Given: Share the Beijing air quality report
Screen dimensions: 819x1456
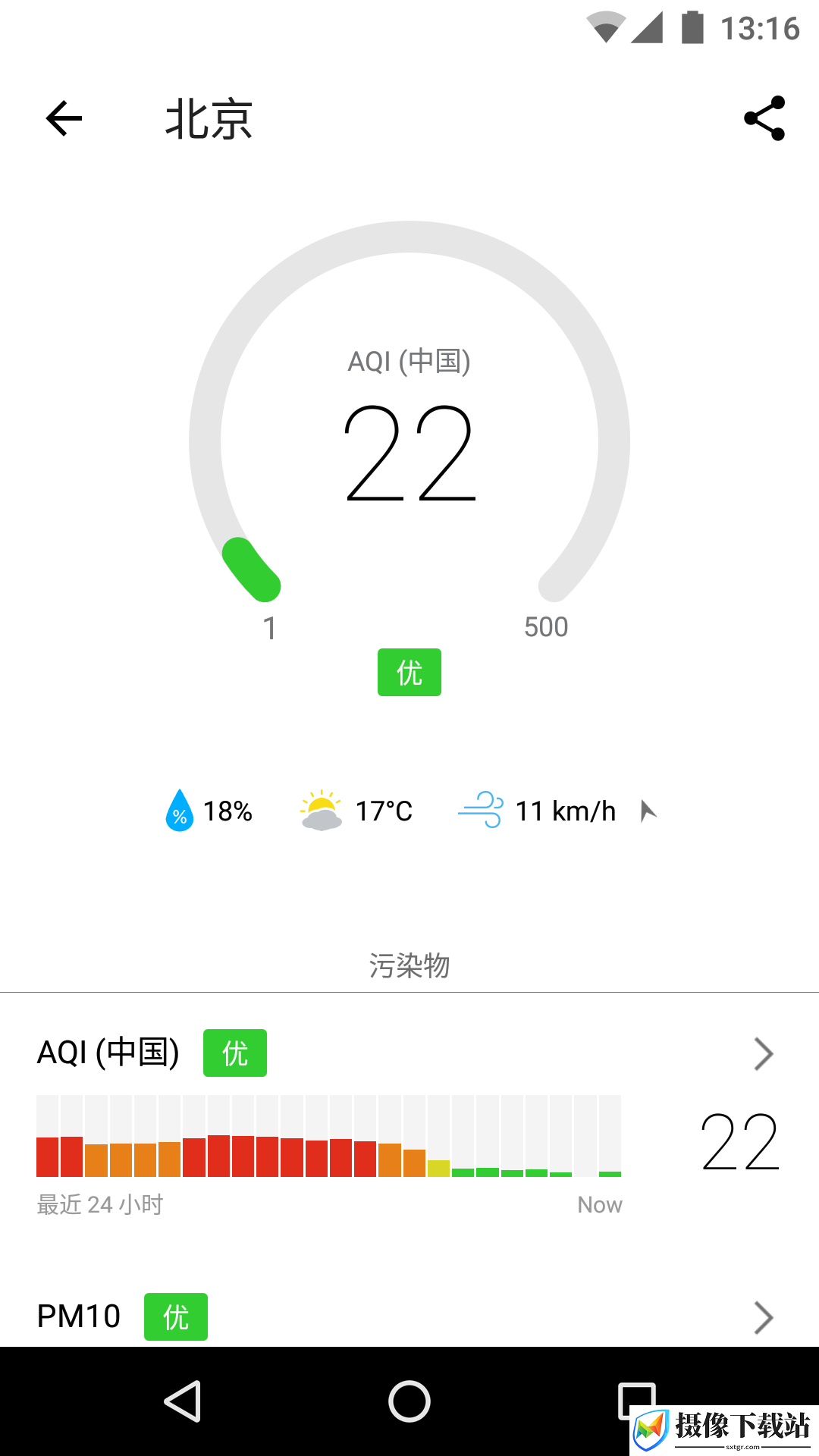Looking at the screenshot, I should [764, 118].
